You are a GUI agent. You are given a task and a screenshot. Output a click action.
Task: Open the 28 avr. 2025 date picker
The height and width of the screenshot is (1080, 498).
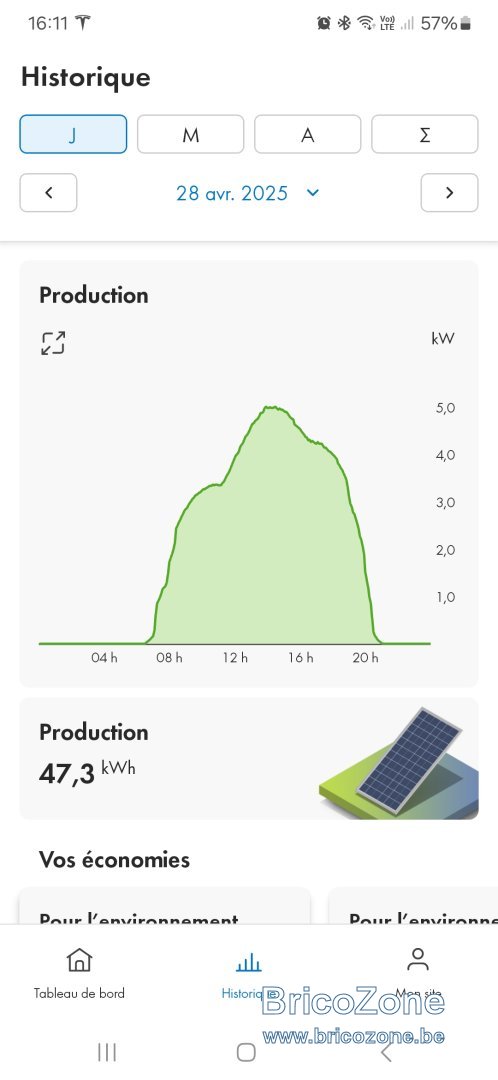click(x=248, y=193)
